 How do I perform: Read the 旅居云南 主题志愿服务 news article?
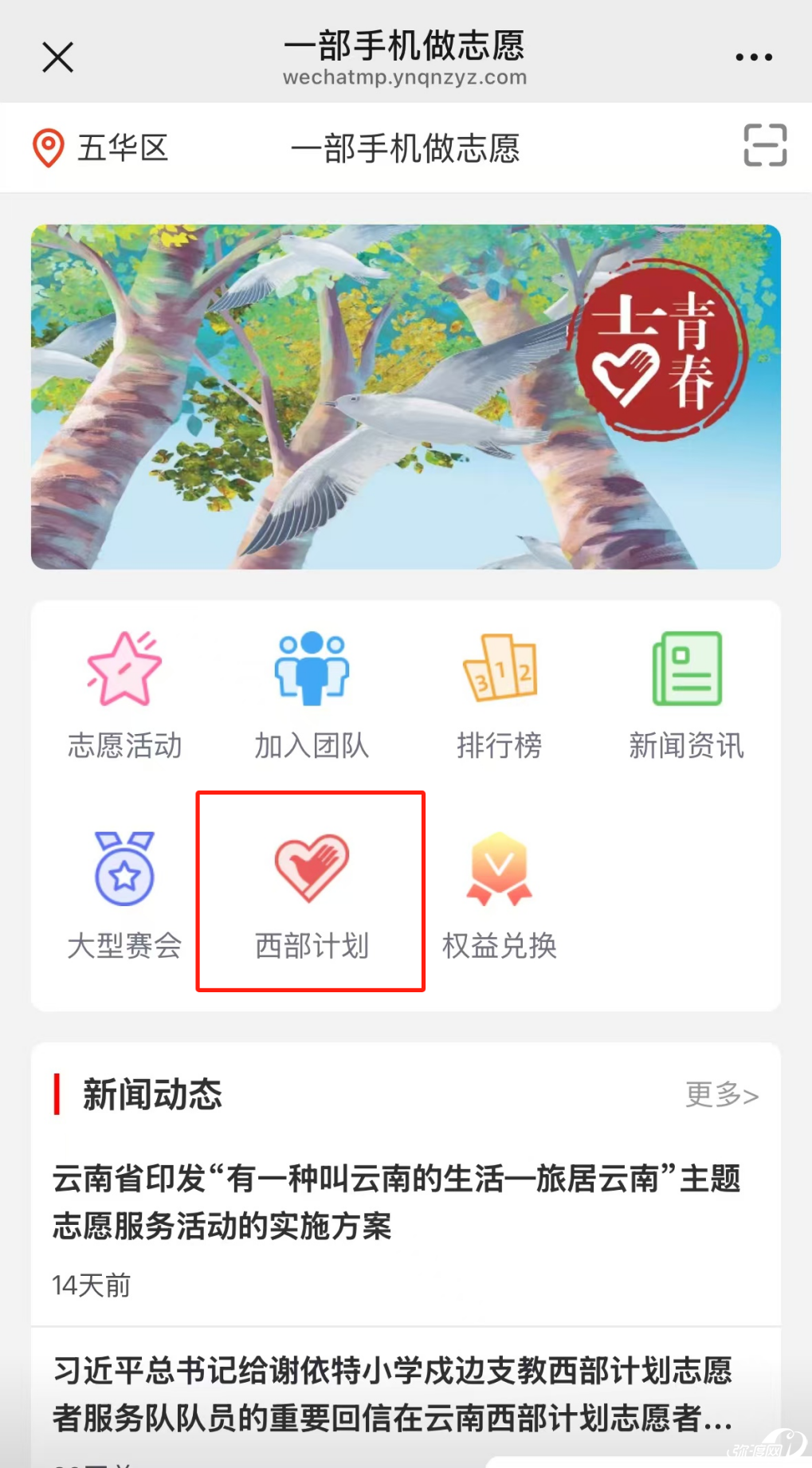tap(397, 1202)
